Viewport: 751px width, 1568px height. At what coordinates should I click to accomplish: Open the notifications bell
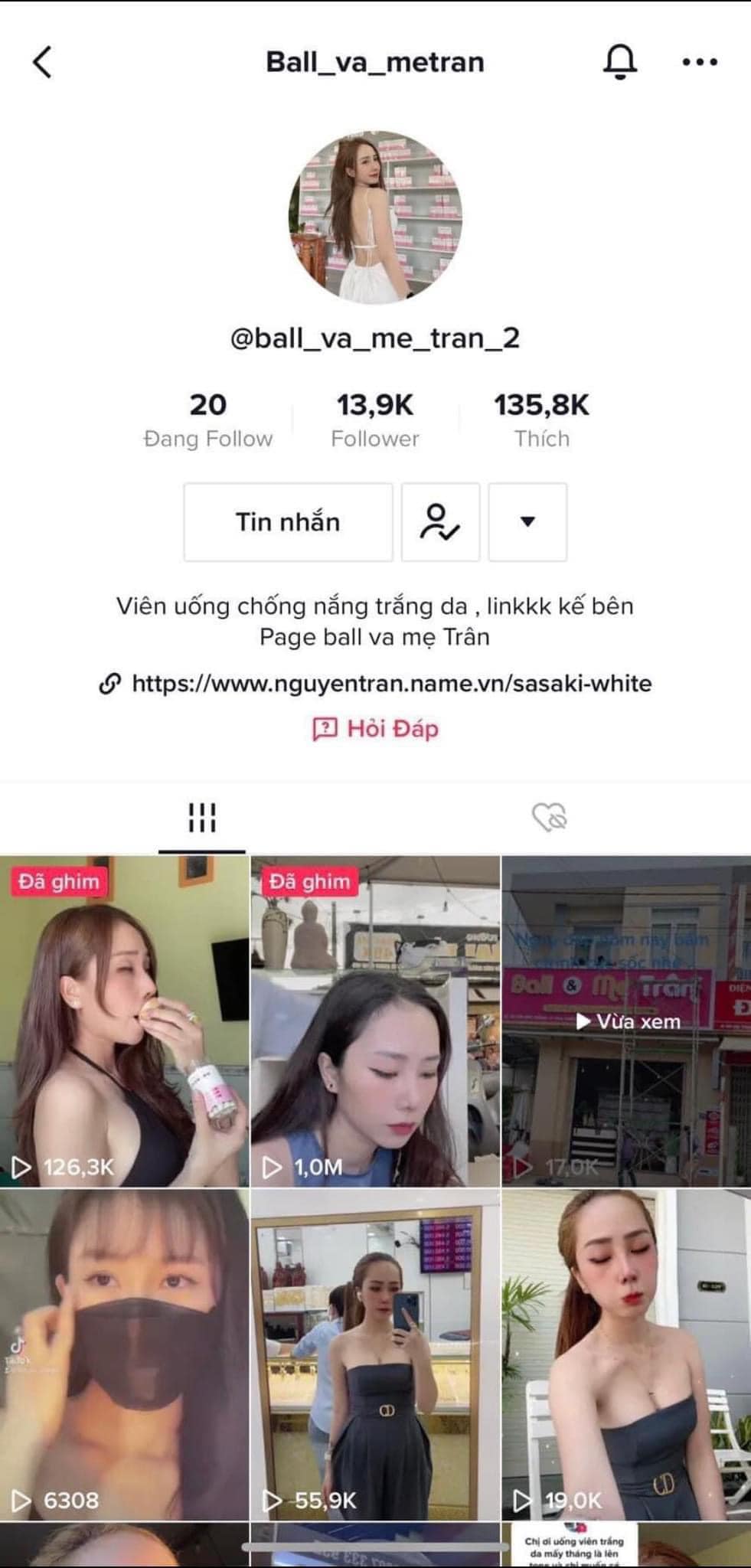point(619,61)
